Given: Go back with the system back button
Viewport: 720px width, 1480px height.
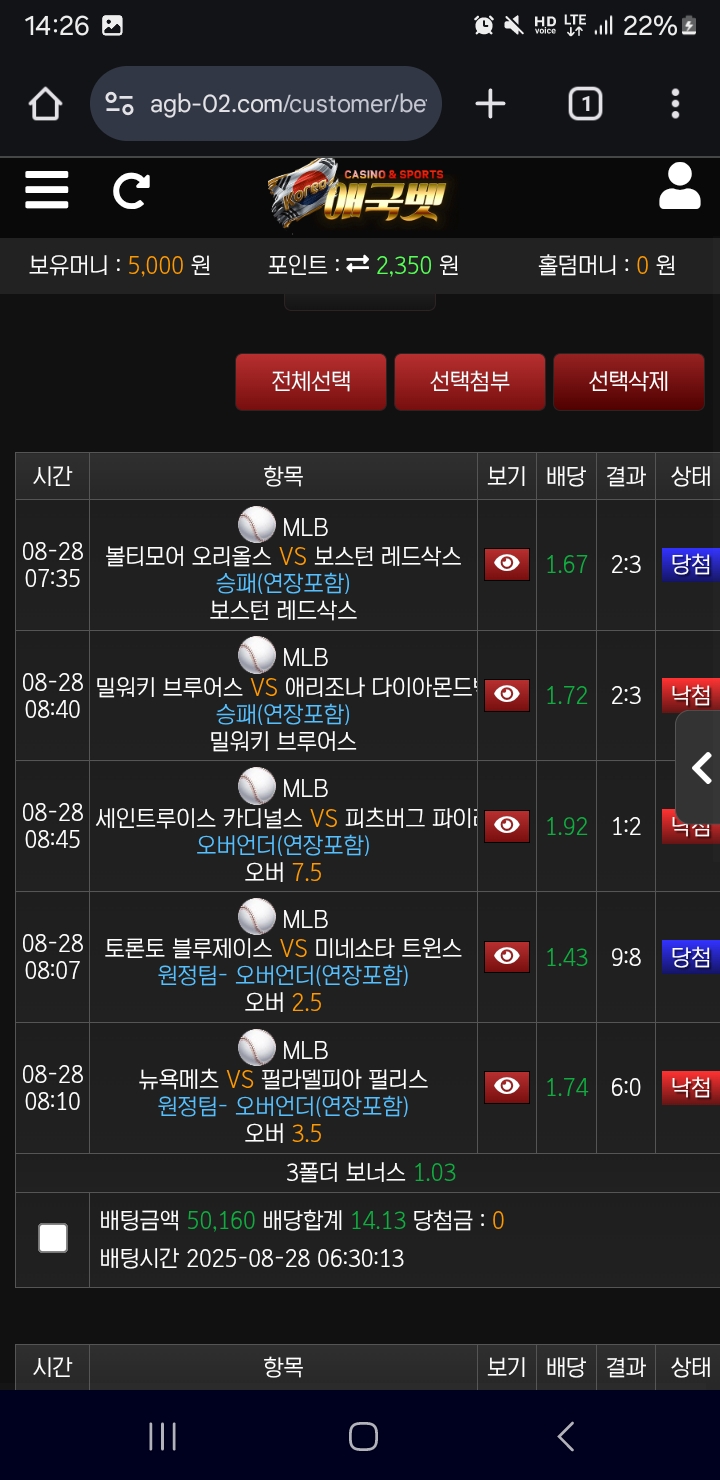Looking at the screenshot, I should (566, 1437).
